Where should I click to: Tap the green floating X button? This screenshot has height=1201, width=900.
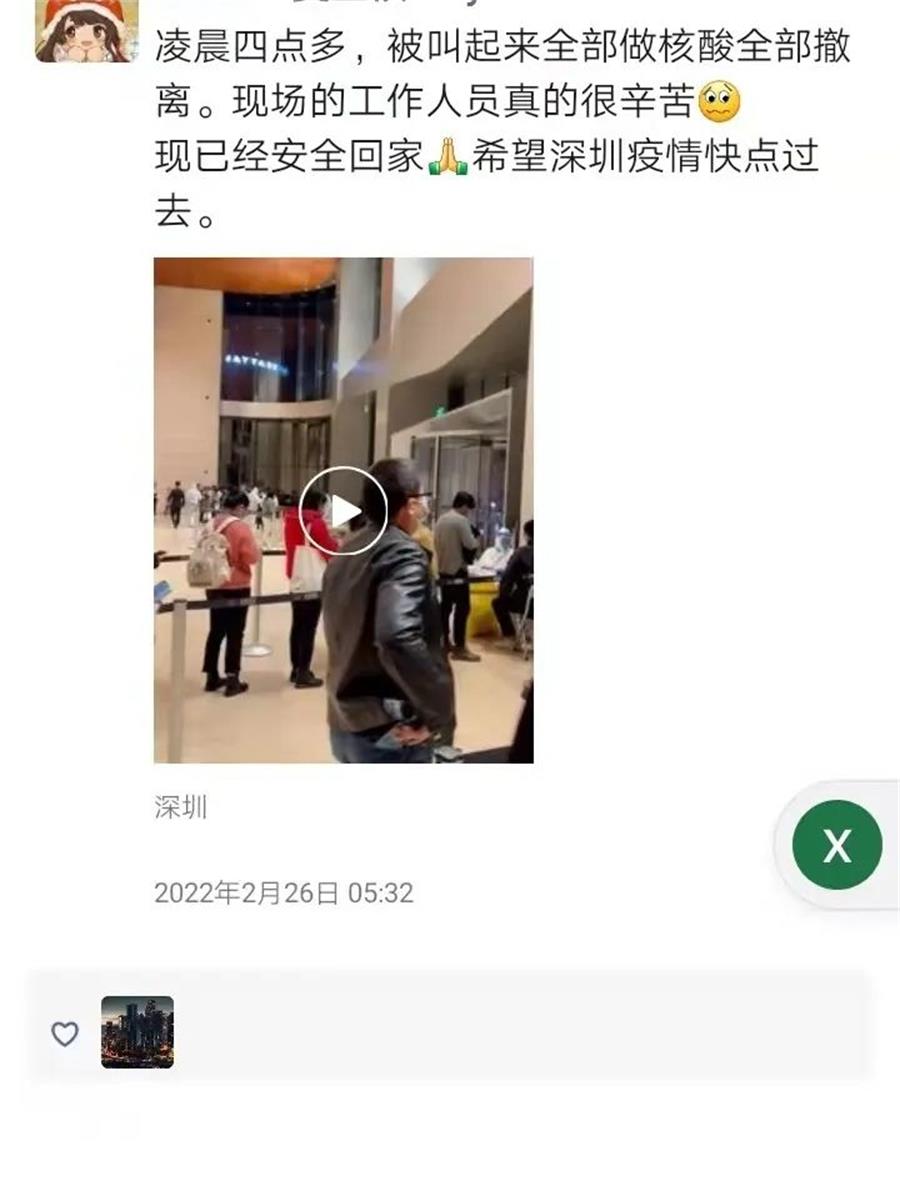pyautogui.click(x=836, y=845)
